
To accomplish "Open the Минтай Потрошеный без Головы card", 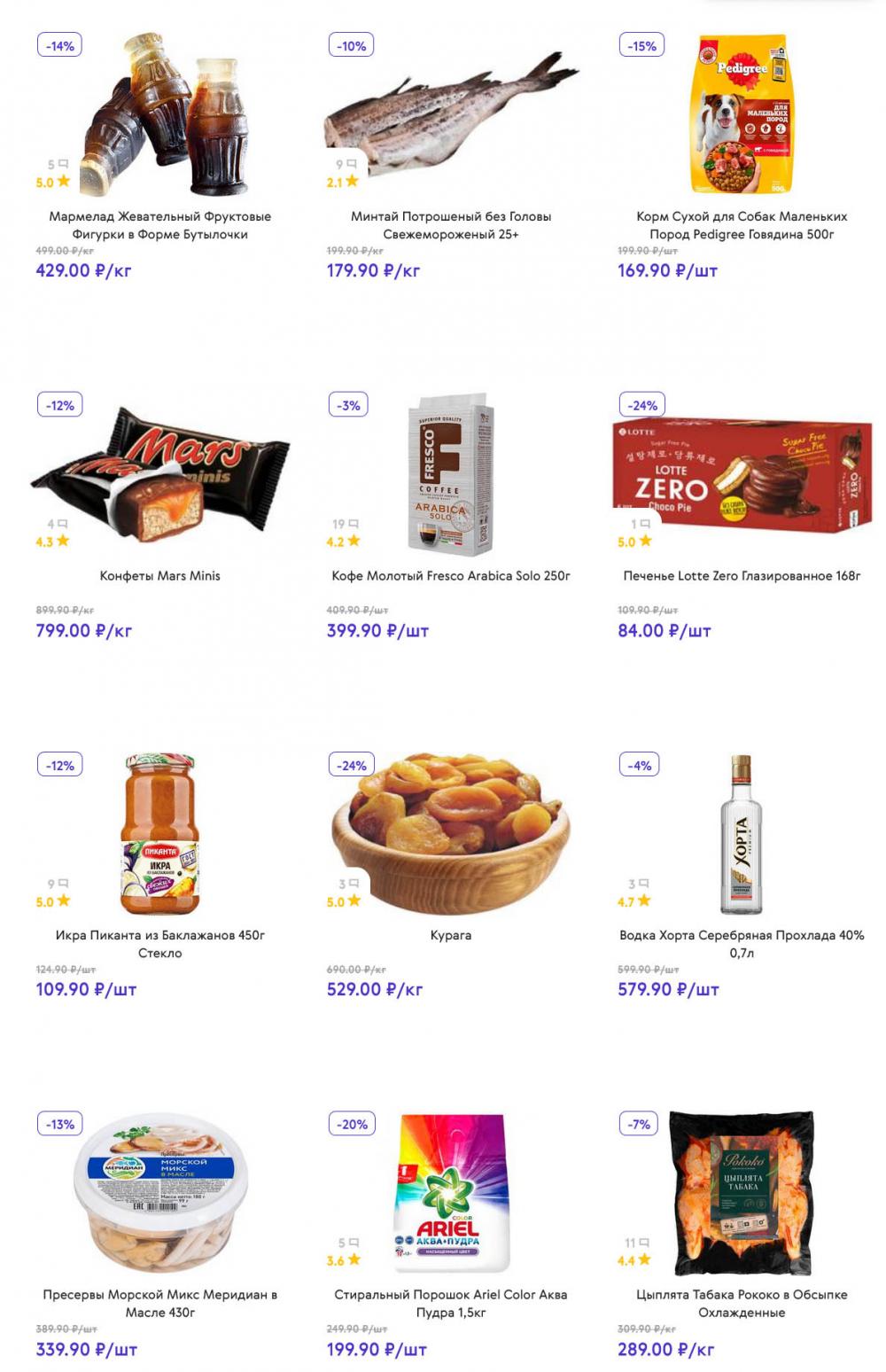I will coord(450,225).
